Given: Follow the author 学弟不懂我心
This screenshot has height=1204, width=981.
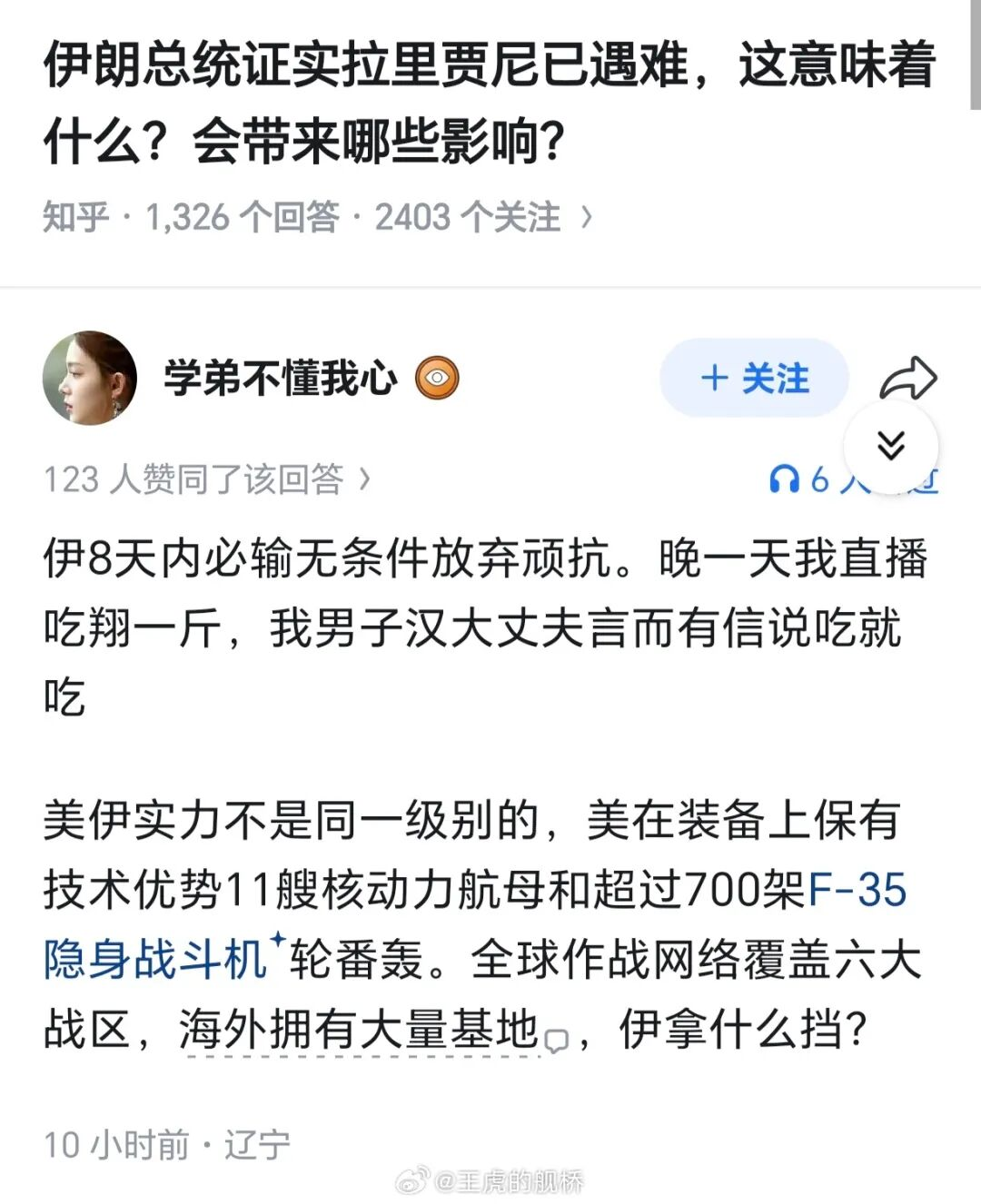Looking at the screenshot, I should (754, 378).
